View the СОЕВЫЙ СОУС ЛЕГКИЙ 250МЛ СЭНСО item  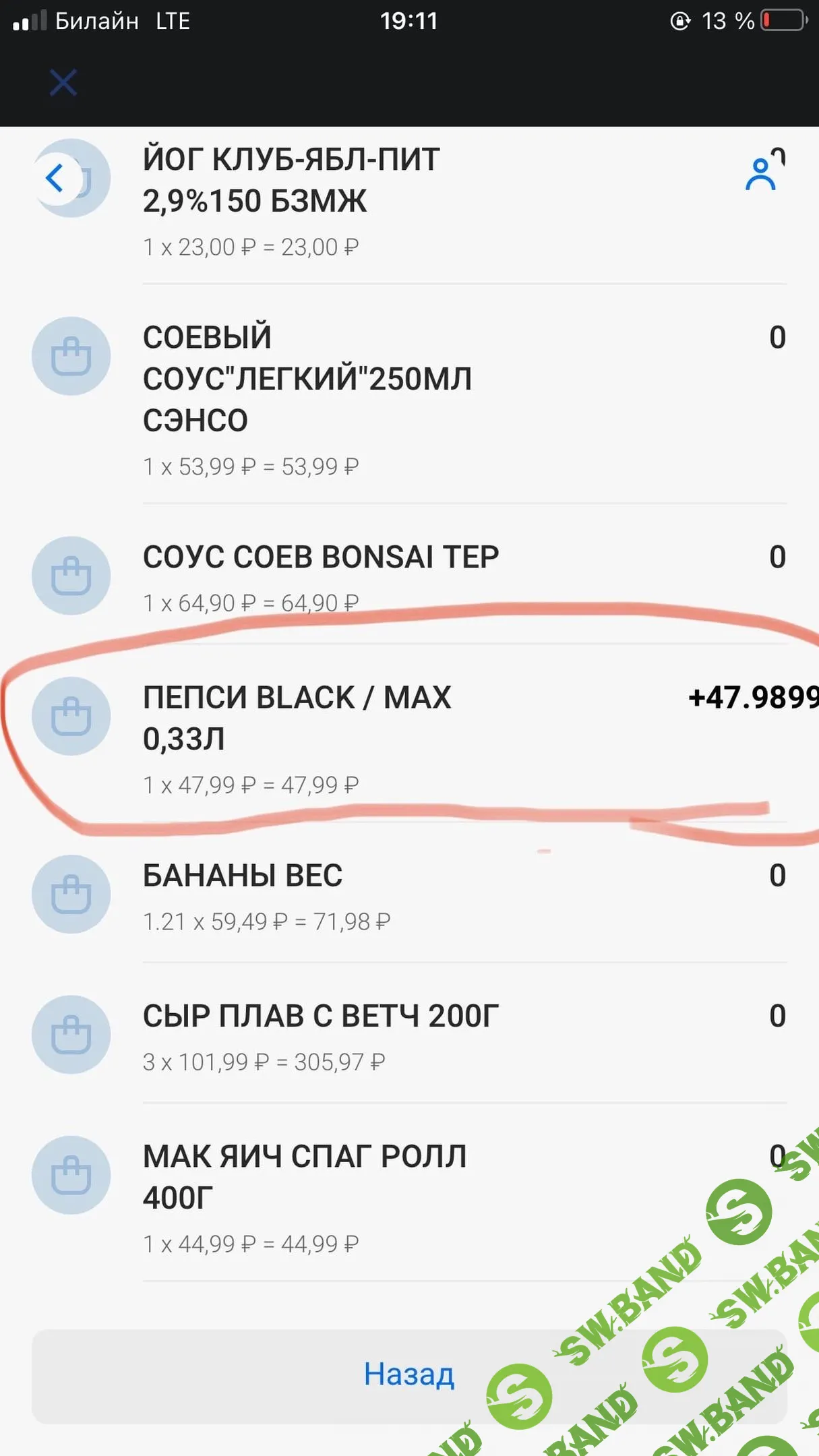pos(307,379)
